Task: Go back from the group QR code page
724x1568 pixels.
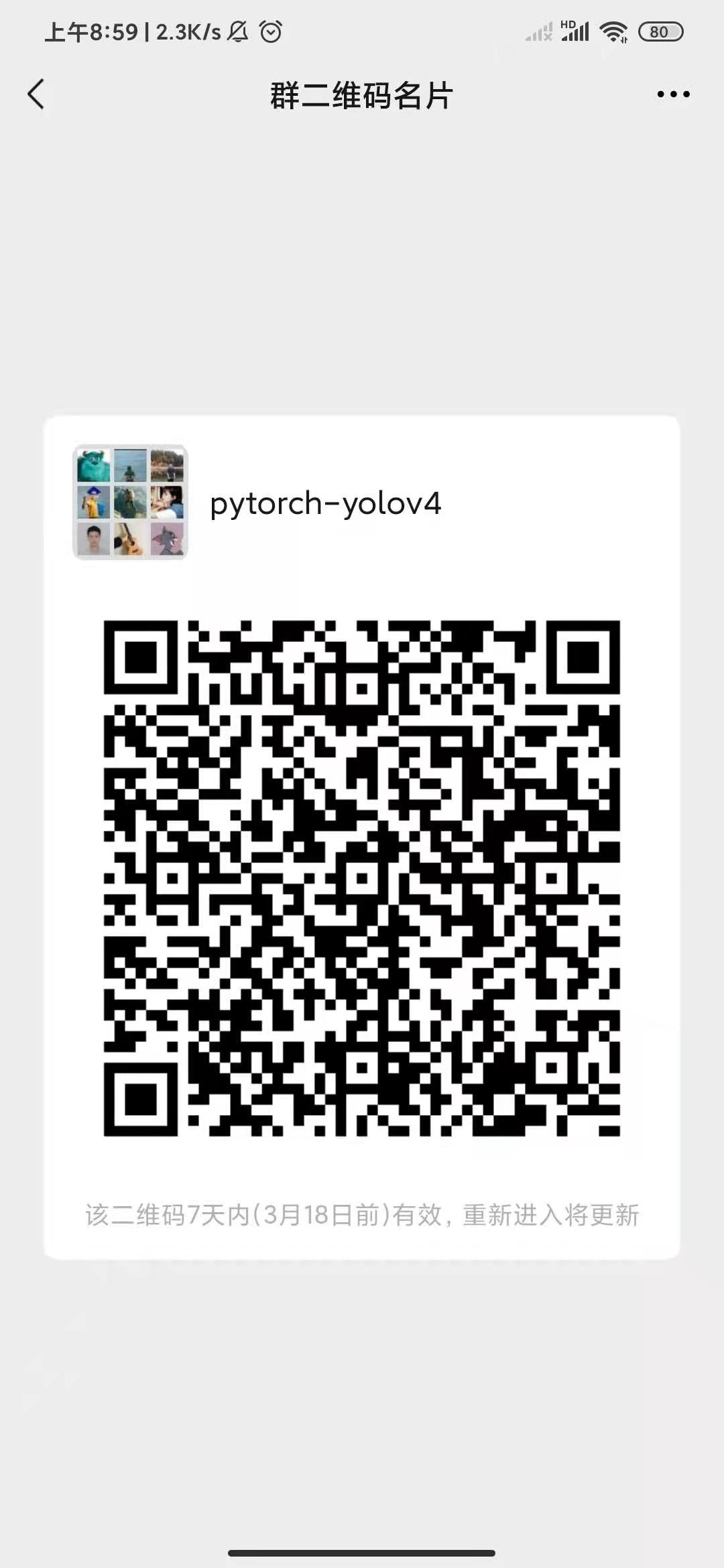Action: (36, 94)
